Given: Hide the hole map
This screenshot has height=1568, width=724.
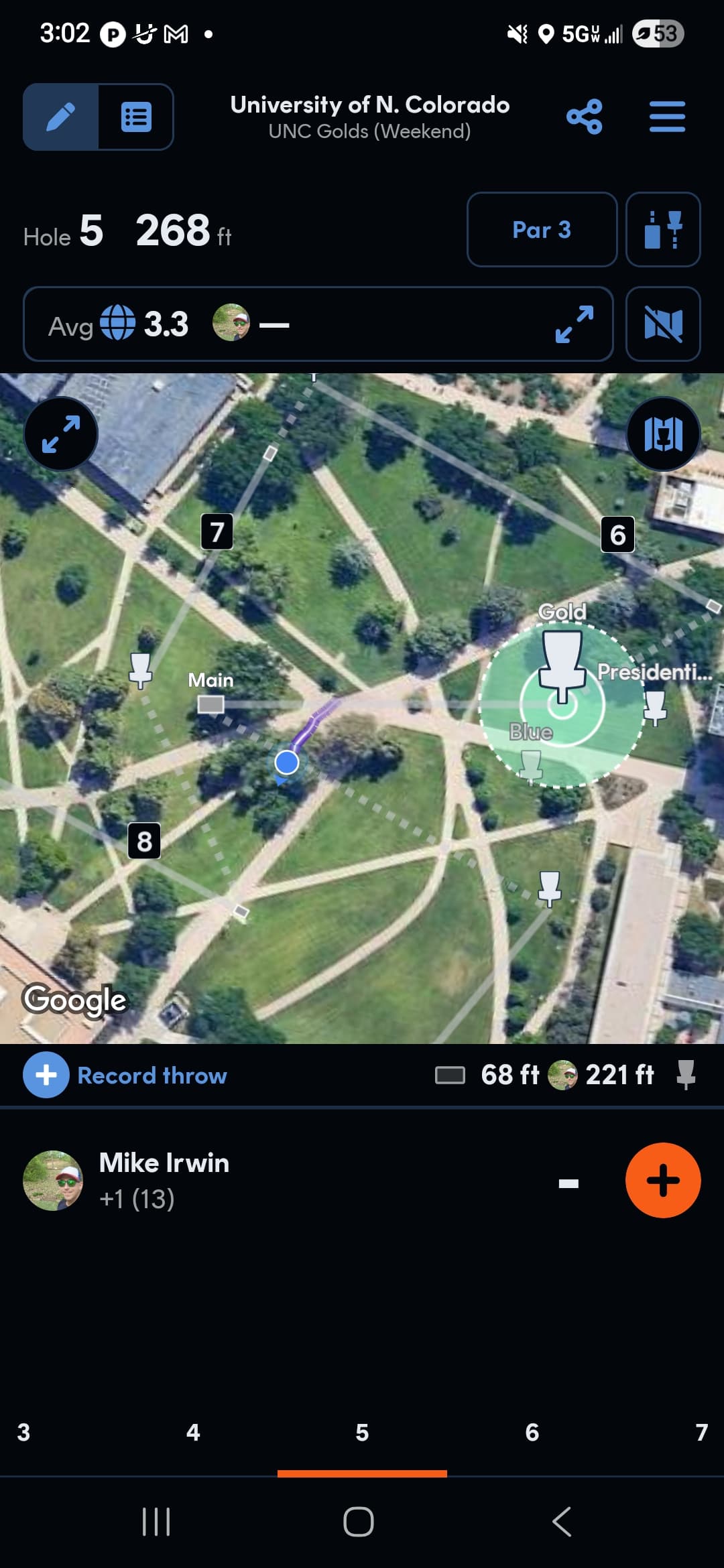Looking at the screenshot, I should click(x=663, y=324).
